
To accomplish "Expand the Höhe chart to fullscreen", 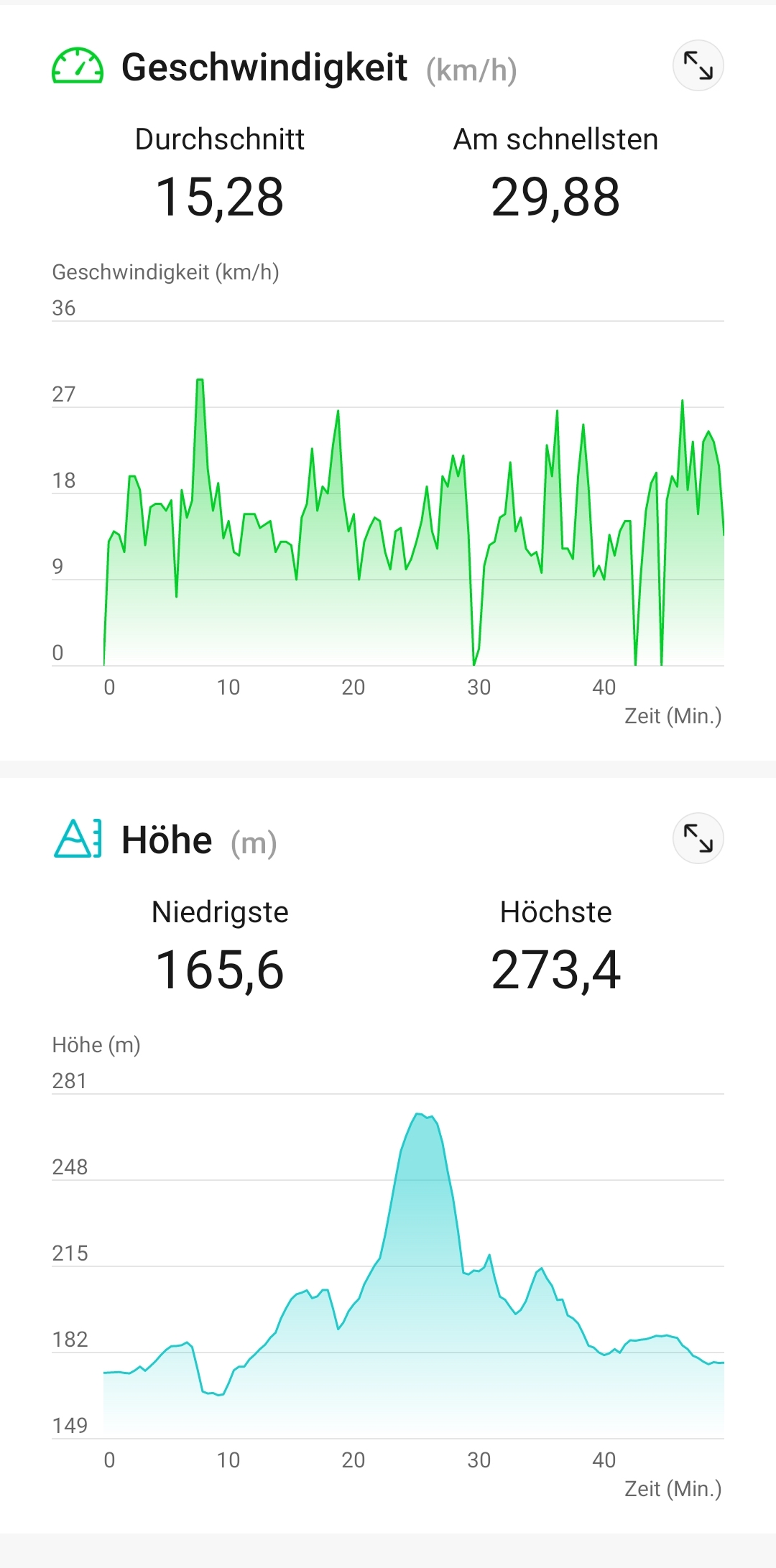I will (698, 838).
